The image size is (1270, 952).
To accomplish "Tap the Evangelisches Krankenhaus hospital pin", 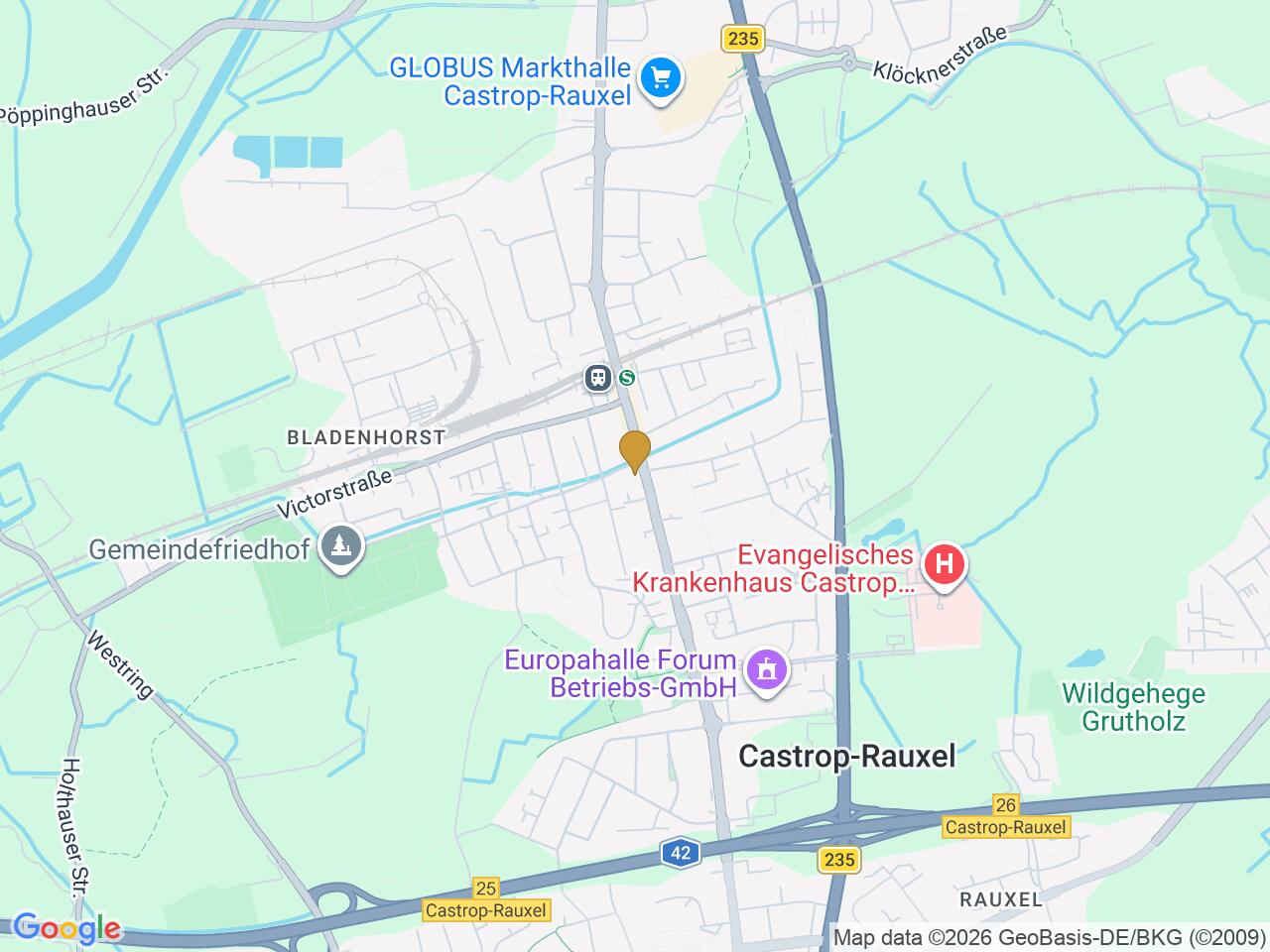I will tap(944, 566).
